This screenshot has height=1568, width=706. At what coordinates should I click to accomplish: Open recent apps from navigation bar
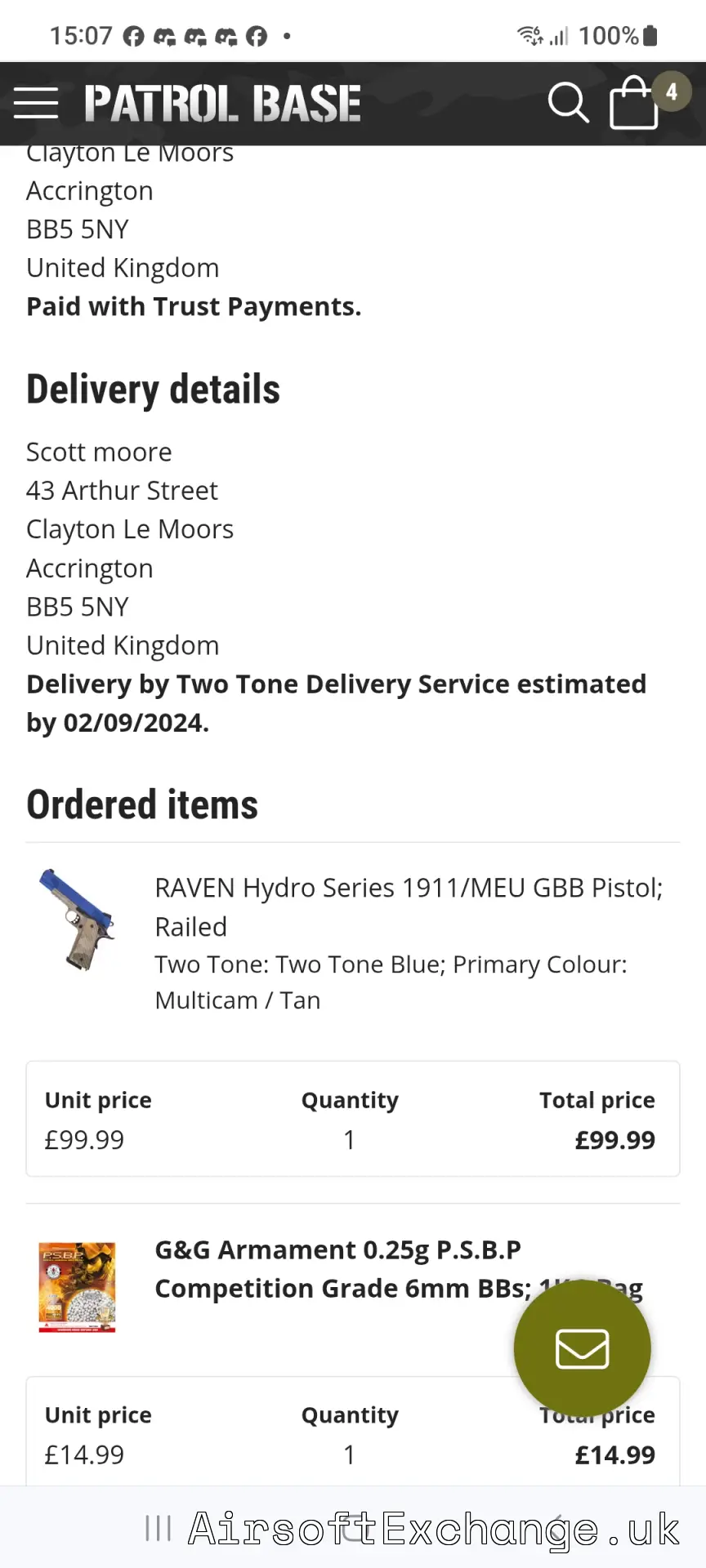pyautogui.click(x=159, y=1528)
